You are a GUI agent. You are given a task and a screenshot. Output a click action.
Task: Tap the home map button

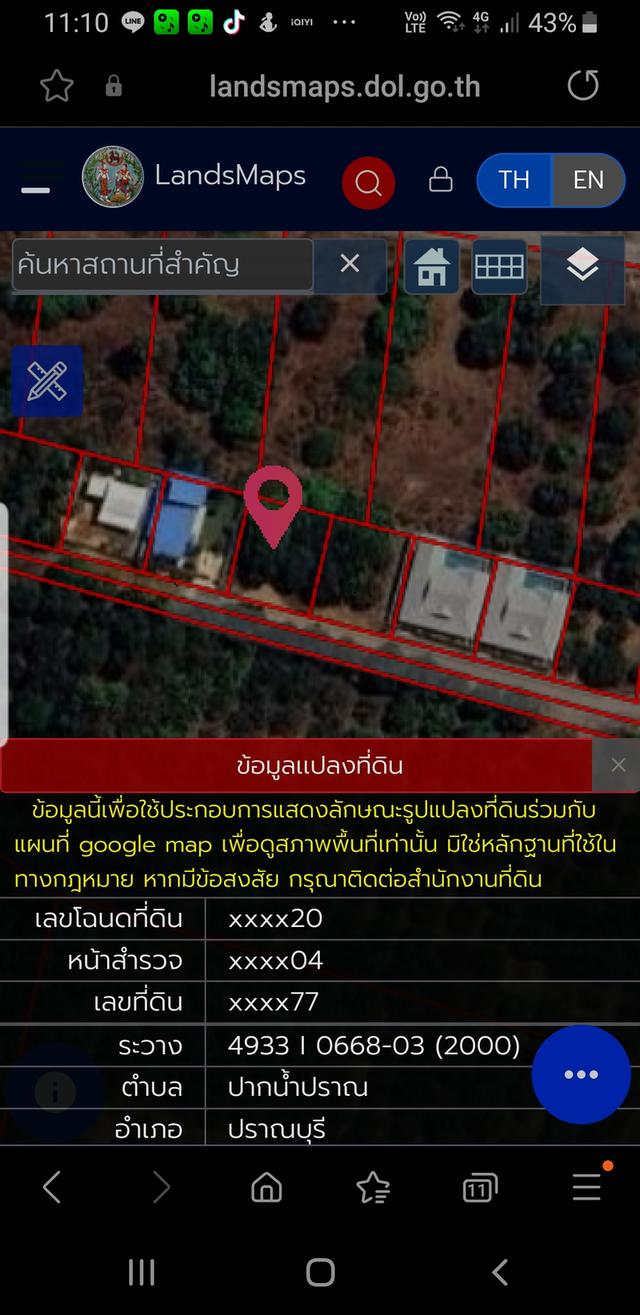(432, 267)
